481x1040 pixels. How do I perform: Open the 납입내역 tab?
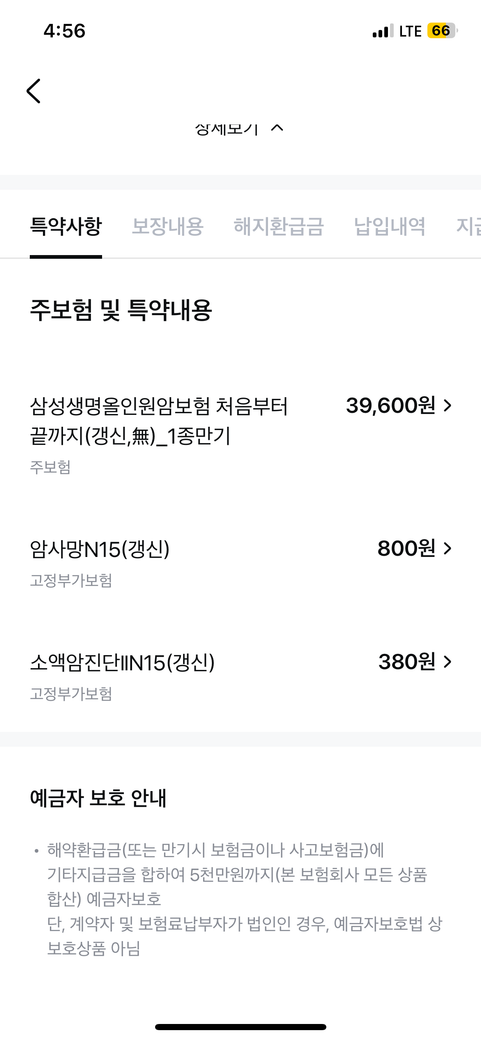click(390, 227)
